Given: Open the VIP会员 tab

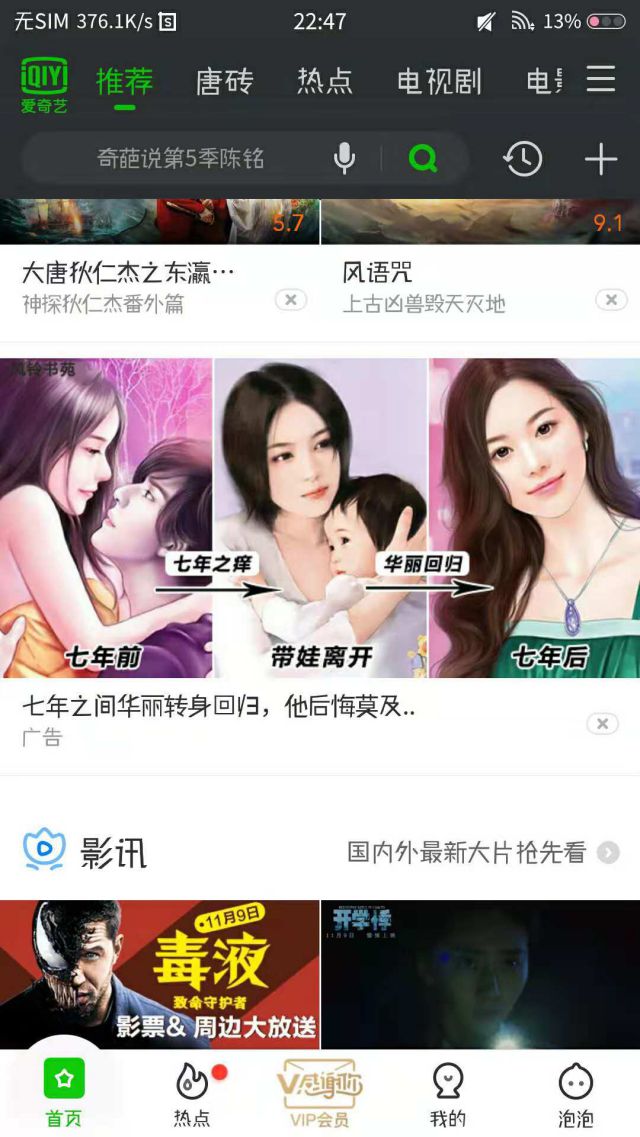Looking at the screenshot, I should pos(320,1093).
